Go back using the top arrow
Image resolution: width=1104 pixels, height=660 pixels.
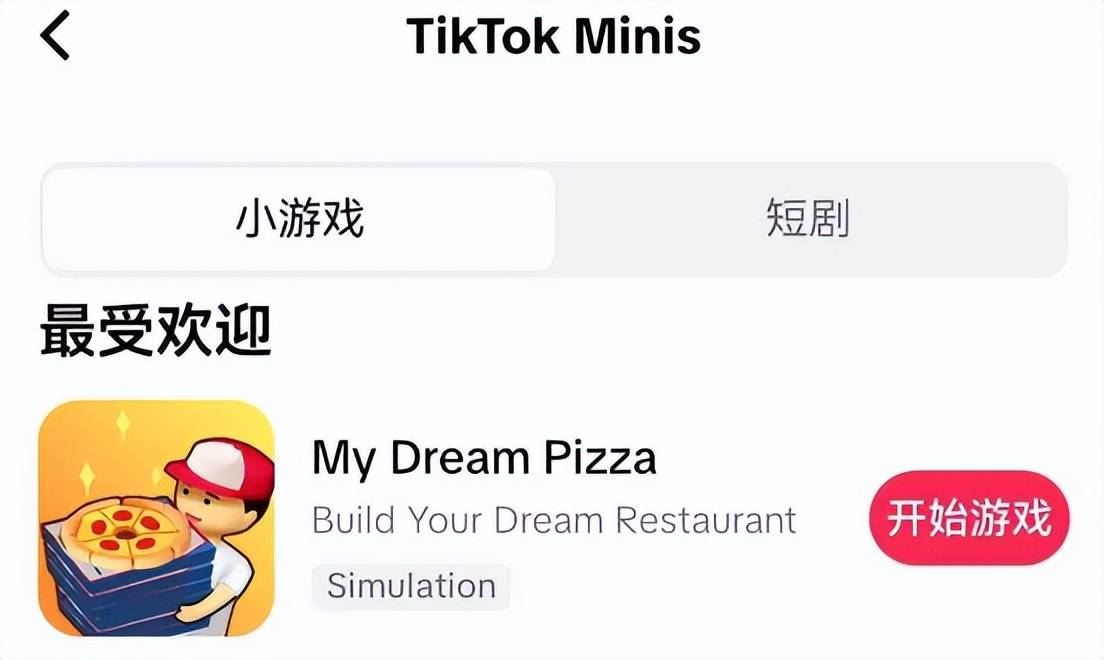pos(55,37)
